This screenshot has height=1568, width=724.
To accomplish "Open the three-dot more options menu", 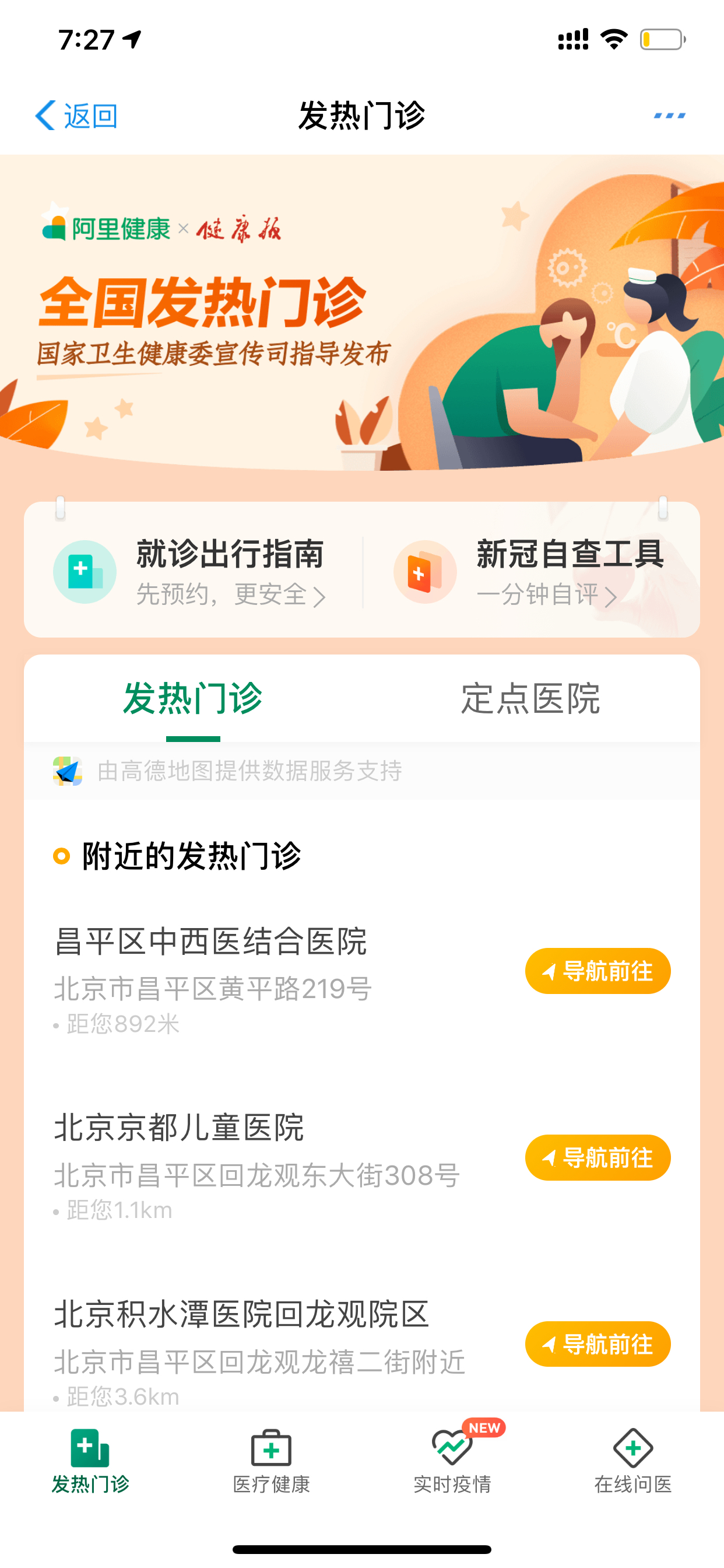I will tap(669, 115).
